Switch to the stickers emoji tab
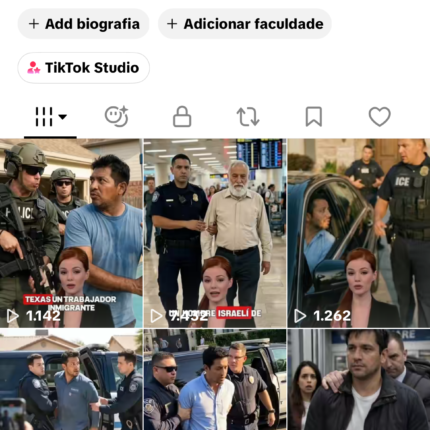Screen dimensions: 430x430 [x=116, y=117]
